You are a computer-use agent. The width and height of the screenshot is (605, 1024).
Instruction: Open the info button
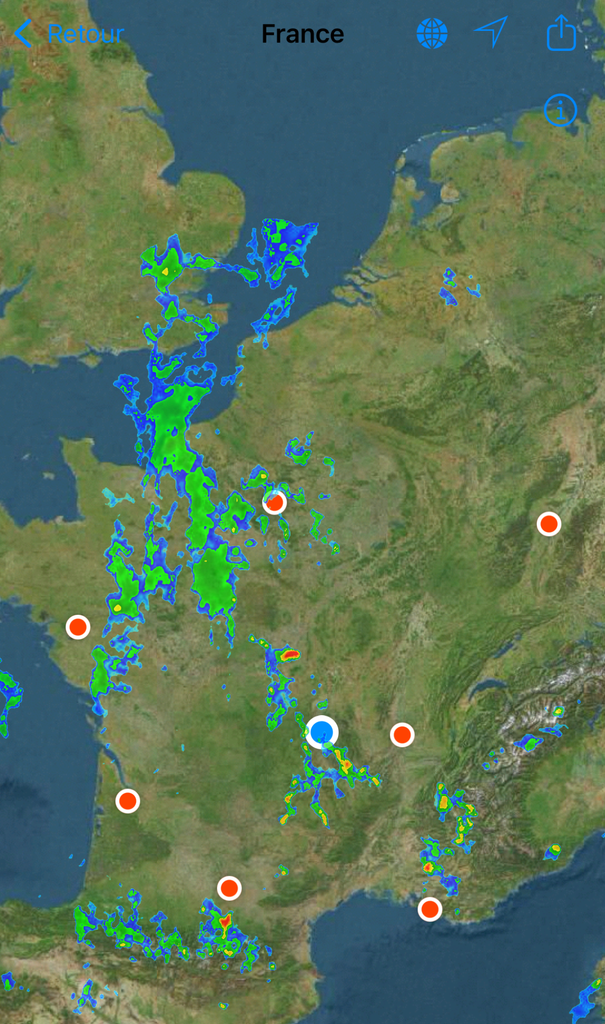pyautogui.click(x=561, y=110)
